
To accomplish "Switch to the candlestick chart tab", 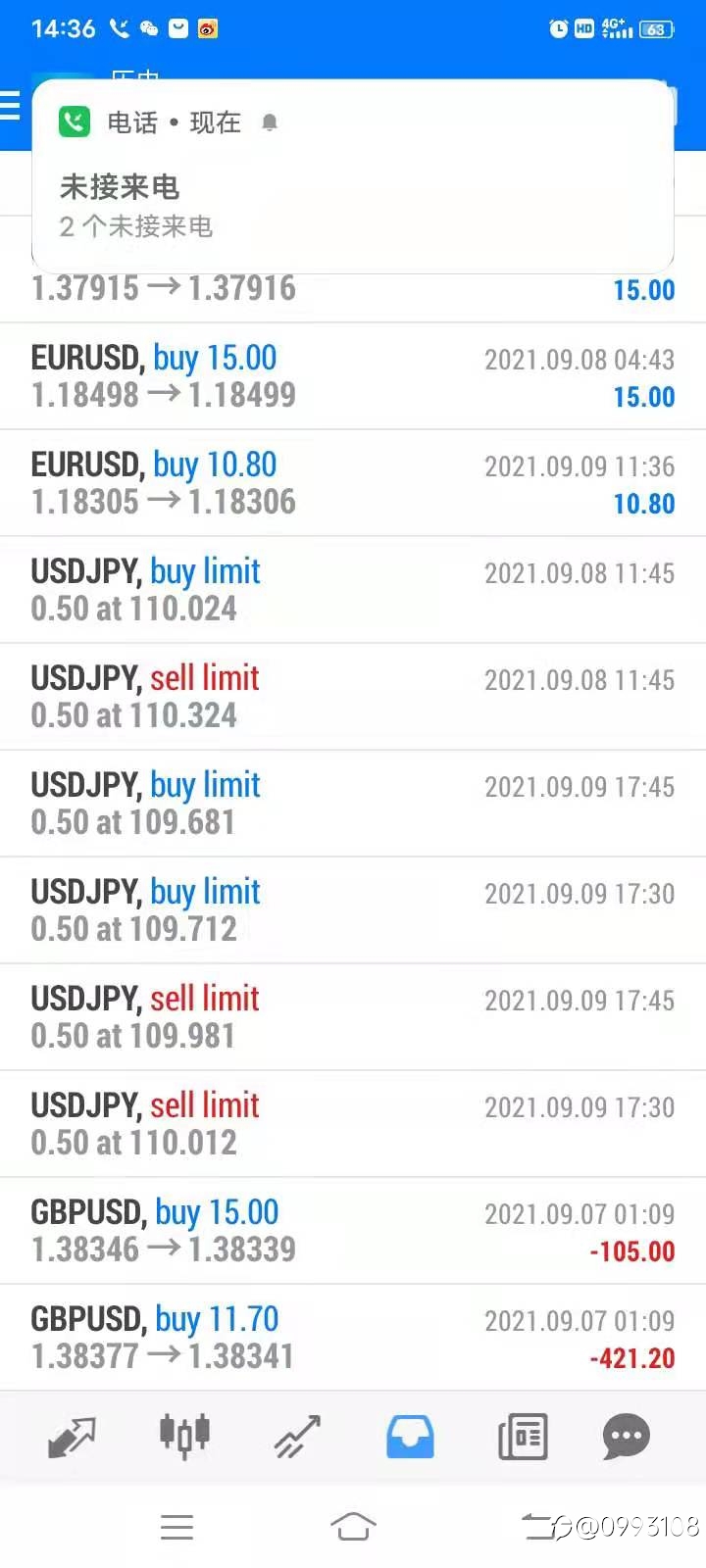I will click(184, 1437).
